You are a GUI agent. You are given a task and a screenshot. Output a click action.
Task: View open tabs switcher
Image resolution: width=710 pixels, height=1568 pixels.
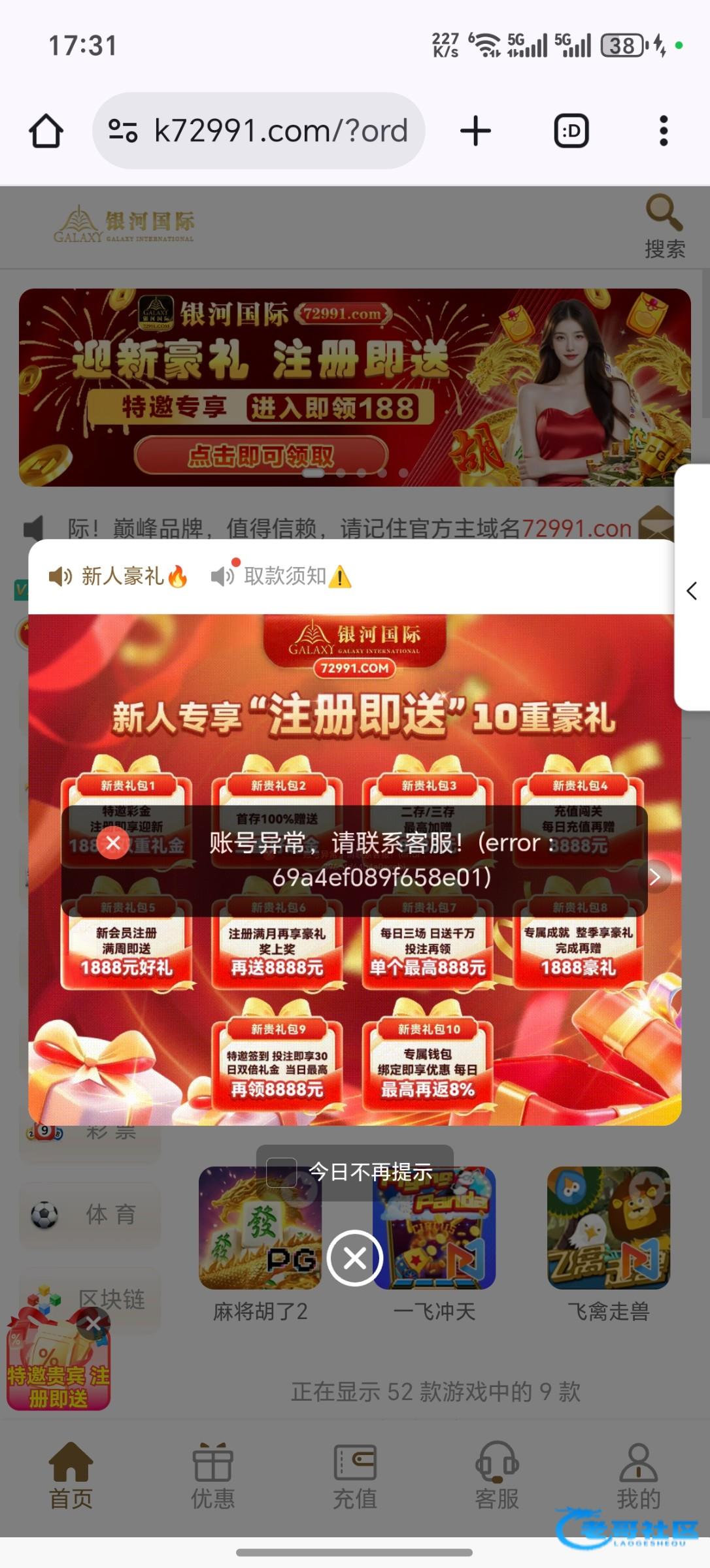[x=571, y=131]
